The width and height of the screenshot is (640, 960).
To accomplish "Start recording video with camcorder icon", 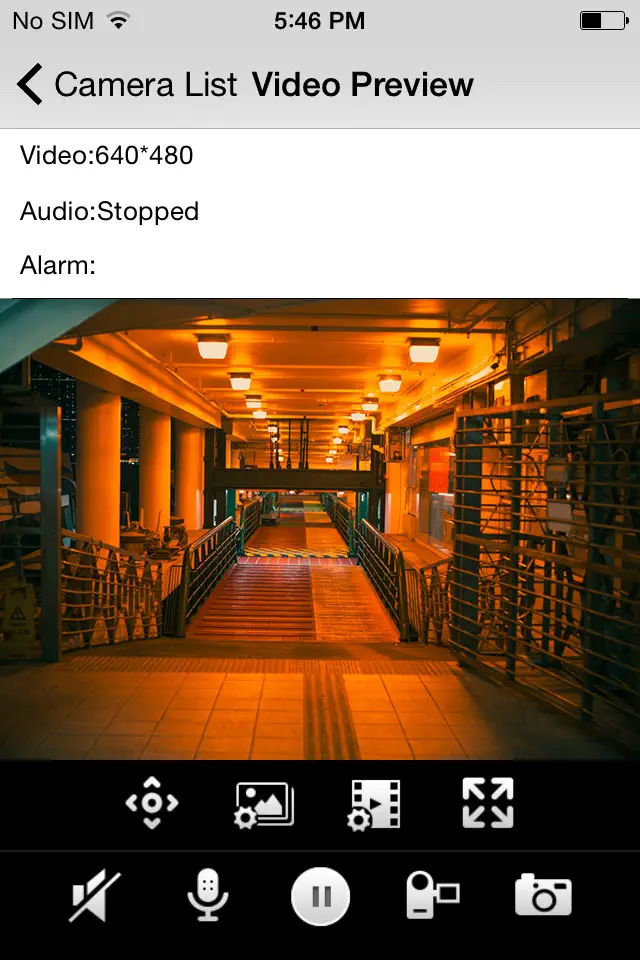I will coord(432,895).
